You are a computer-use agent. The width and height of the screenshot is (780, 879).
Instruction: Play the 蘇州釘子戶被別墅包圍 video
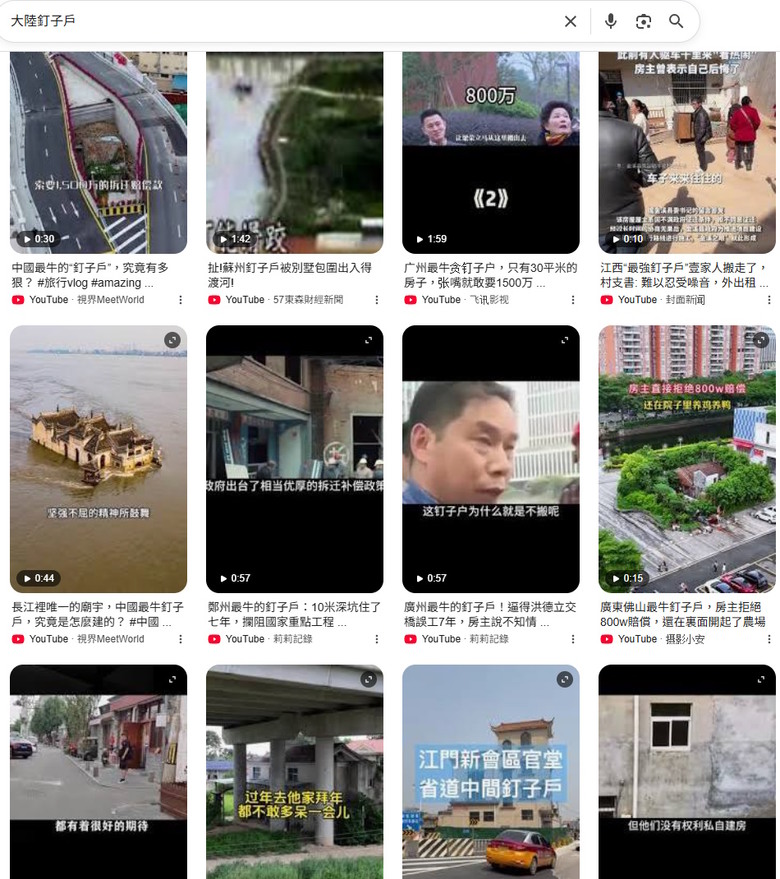(294, 152)
